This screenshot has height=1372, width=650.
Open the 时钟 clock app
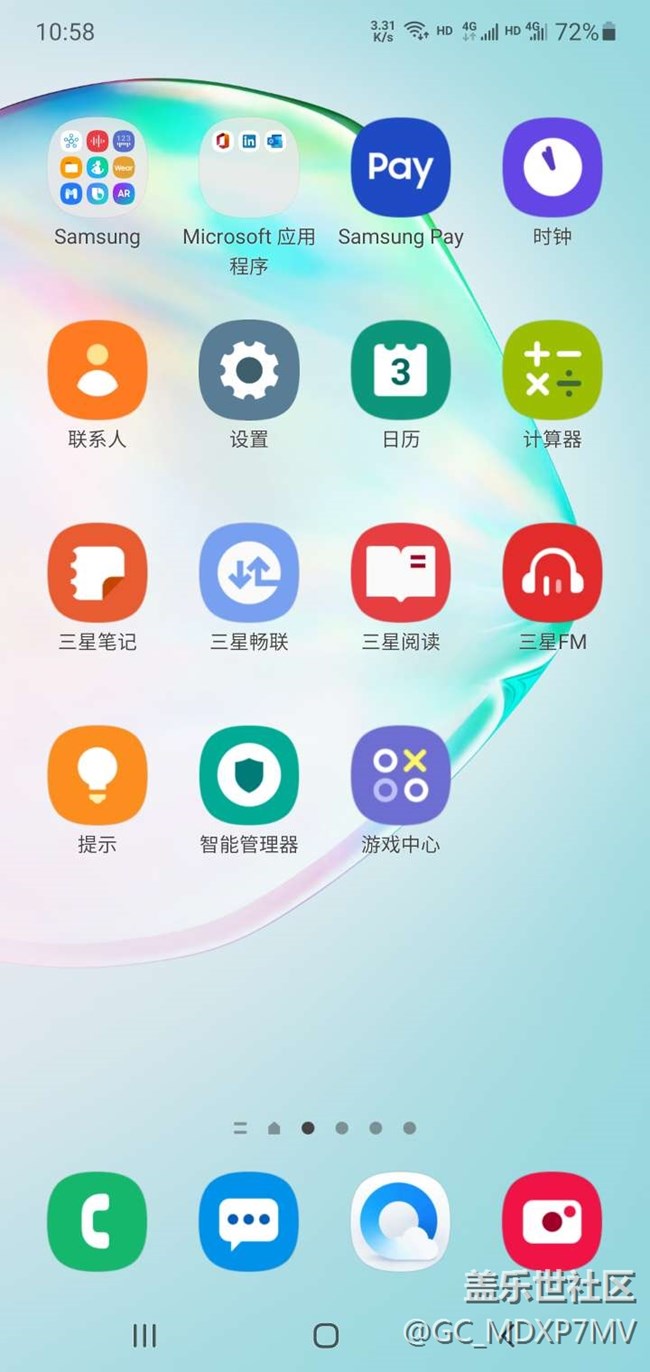pos(552,168)
